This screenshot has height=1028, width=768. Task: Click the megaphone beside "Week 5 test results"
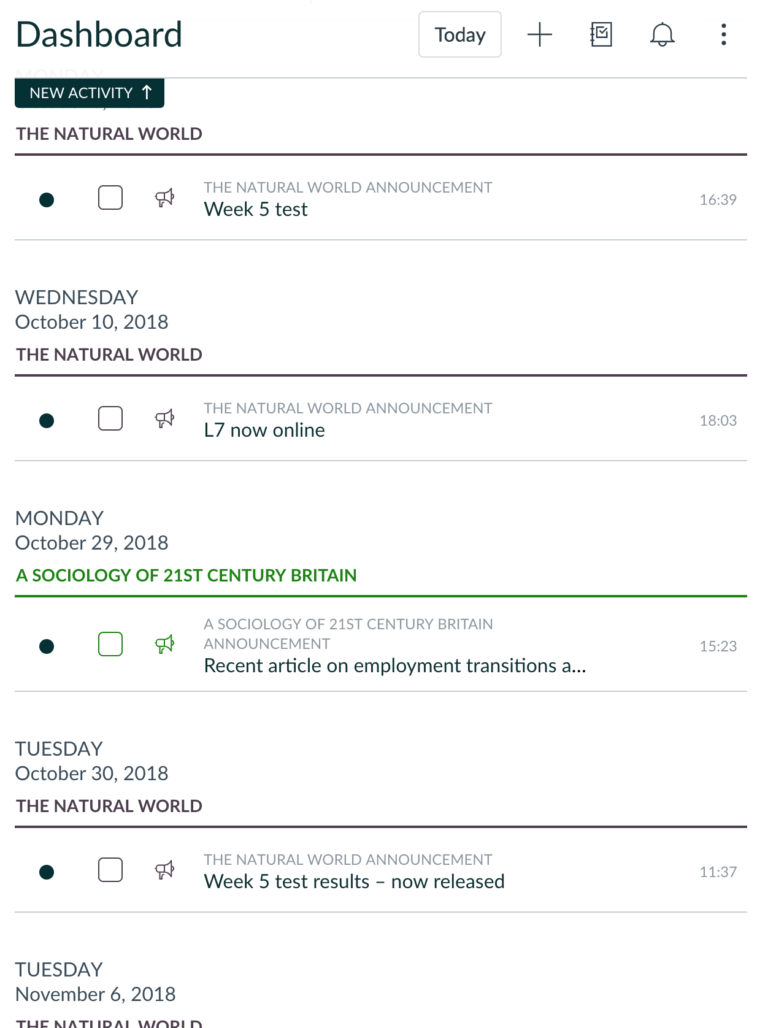[x=165, y=869]
